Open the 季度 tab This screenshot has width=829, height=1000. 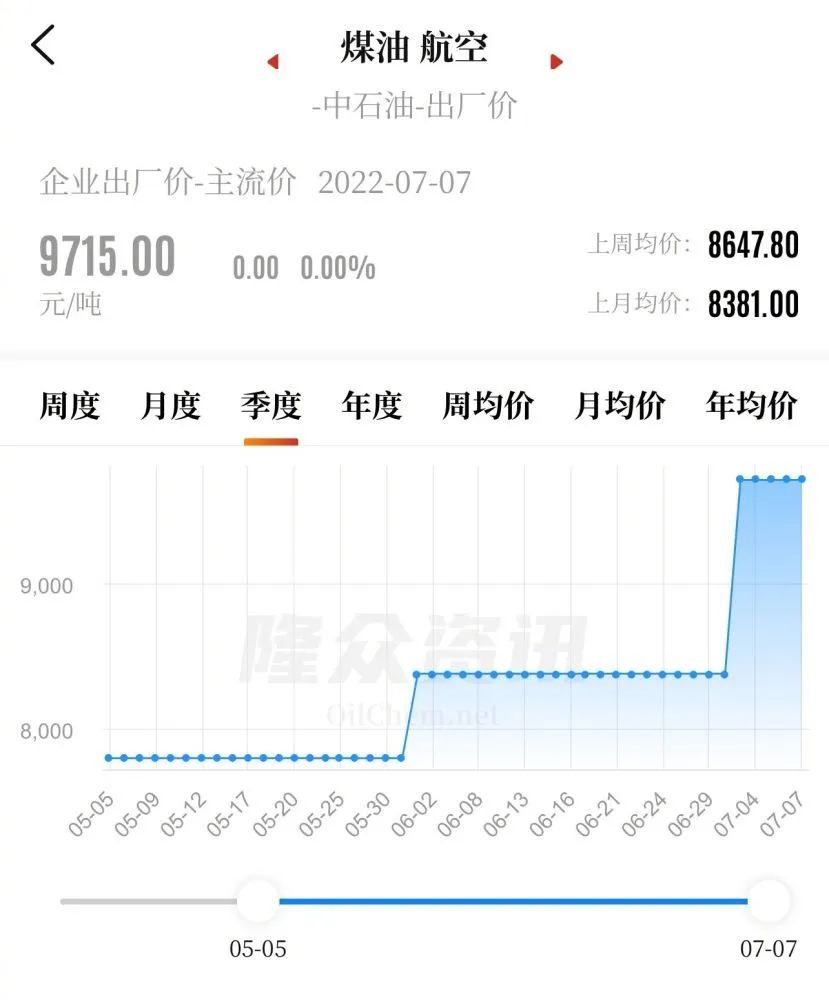271,406
